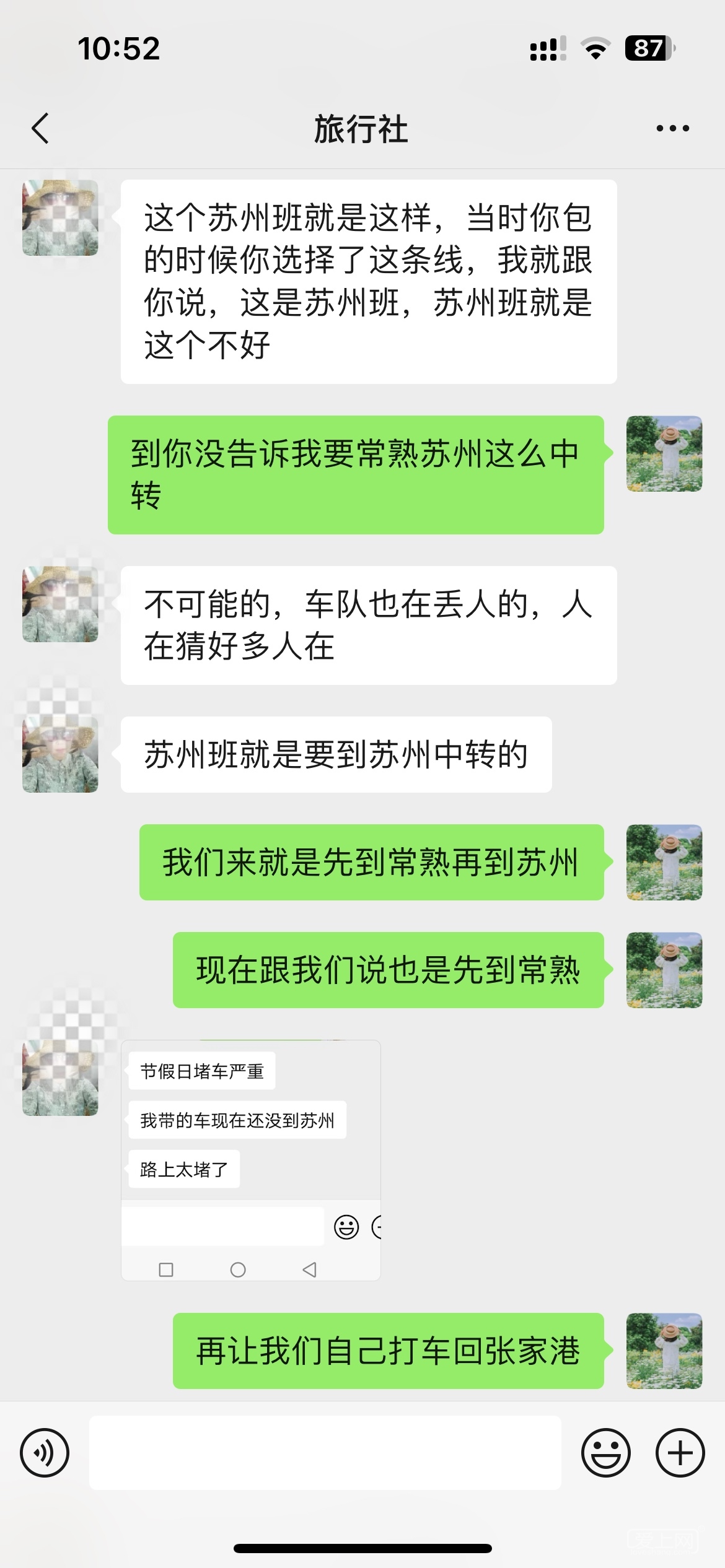The height and width of the screenshot is (1568, 725).
Task: Go back from the 旅行社 chat
Action: (x=40, y=129)
